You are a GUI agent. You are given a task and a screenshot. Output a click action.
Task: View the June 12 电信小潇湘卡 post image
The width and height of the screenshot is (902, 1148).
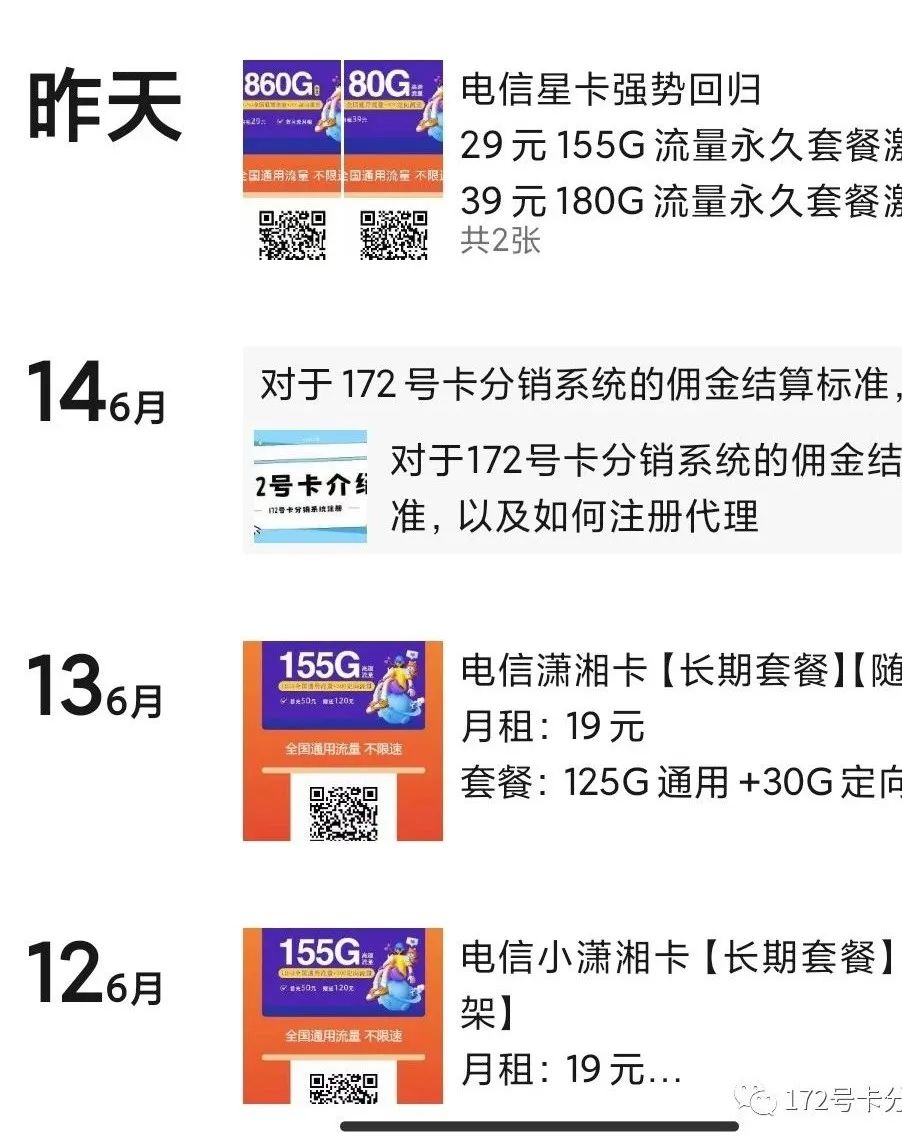point(342,1015)
